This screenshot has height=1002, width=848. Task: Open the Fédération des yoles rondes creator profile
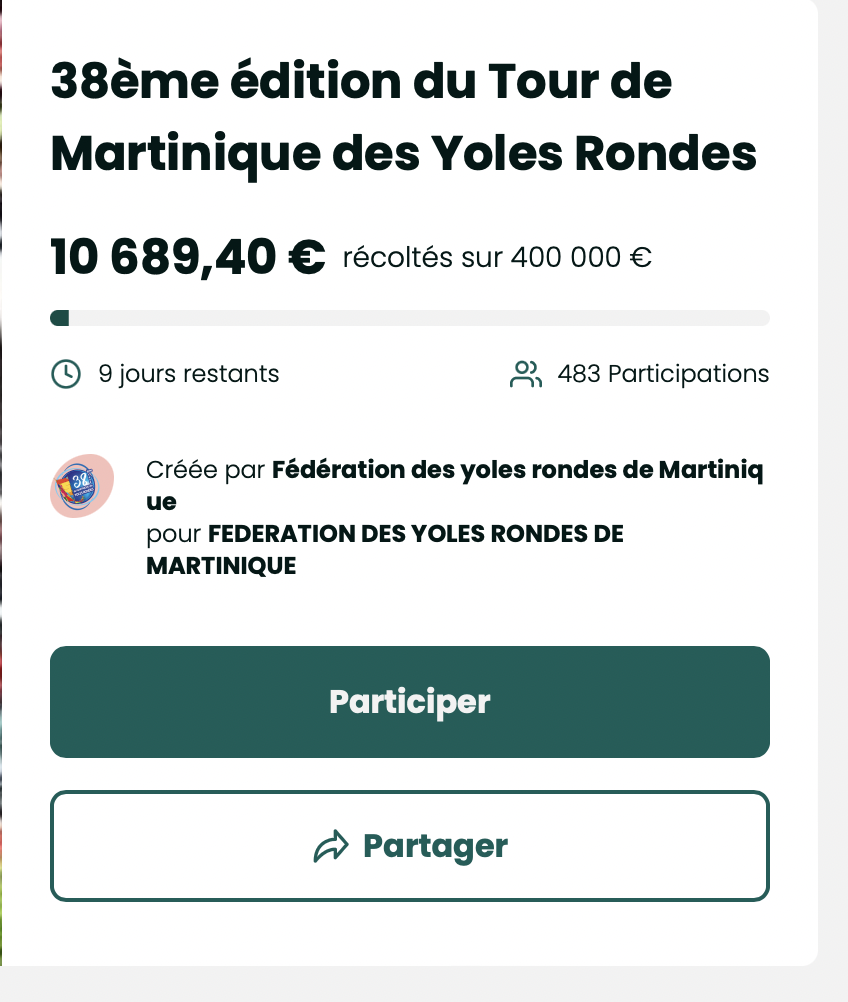tap(515, 470)
